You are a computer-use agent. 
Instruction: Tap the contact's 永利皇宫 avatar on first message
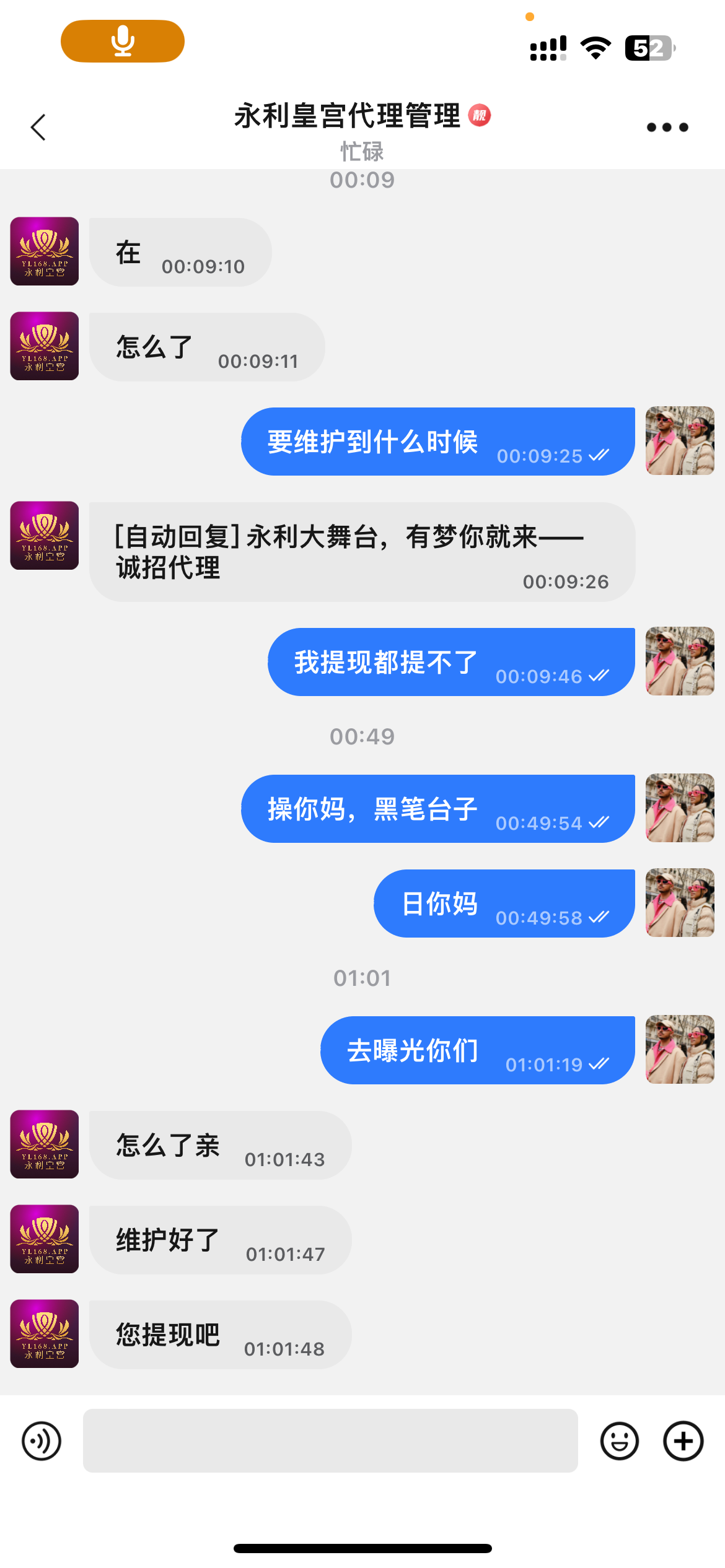(x=44, y=252)
